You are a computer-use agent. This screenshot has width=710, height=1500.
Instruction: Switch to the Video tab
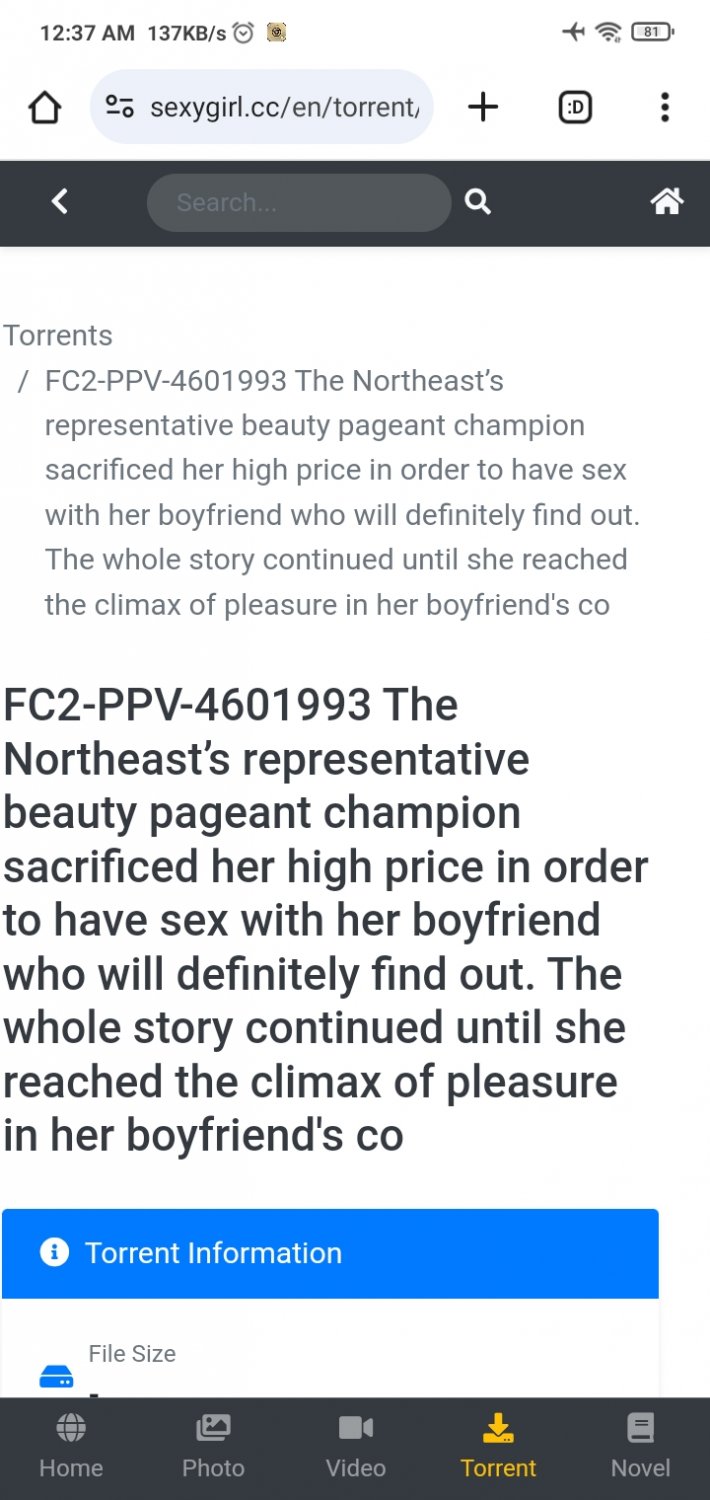(x=355, y=1447)
